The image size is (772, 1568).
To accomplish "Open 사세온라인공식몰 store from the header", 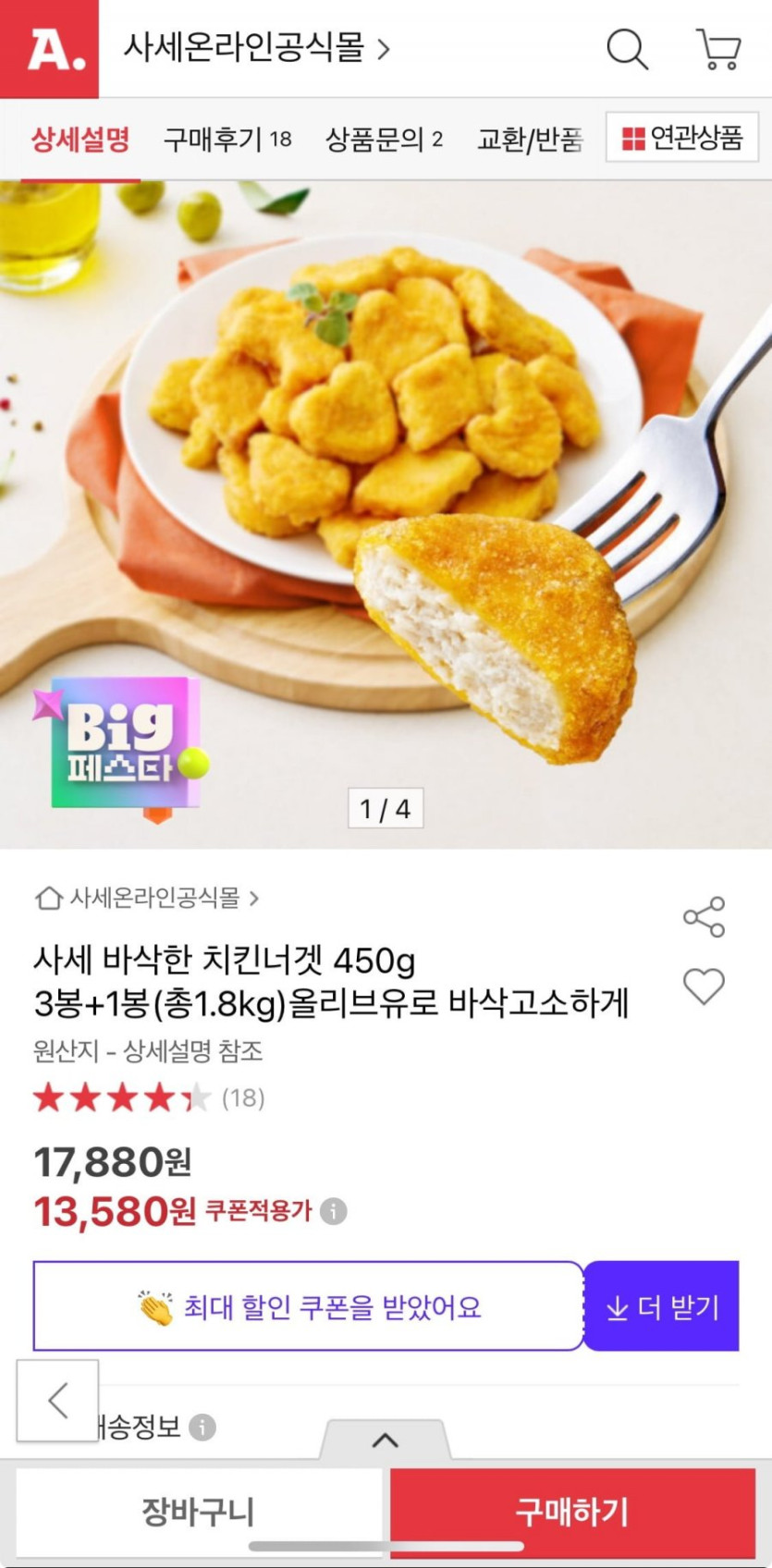I will (256, 48).
